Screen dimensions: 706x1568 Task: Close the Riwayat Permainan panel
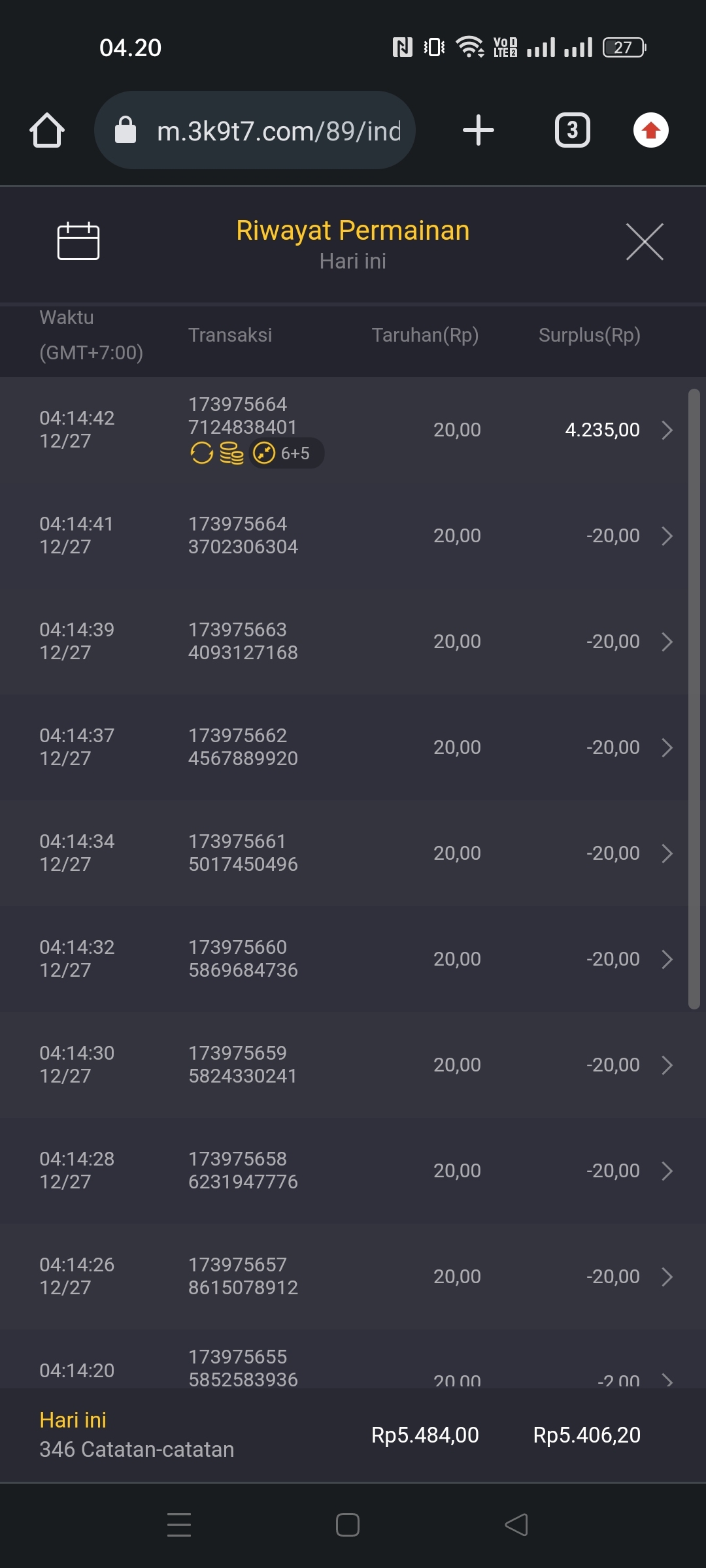tap(645, 242)
